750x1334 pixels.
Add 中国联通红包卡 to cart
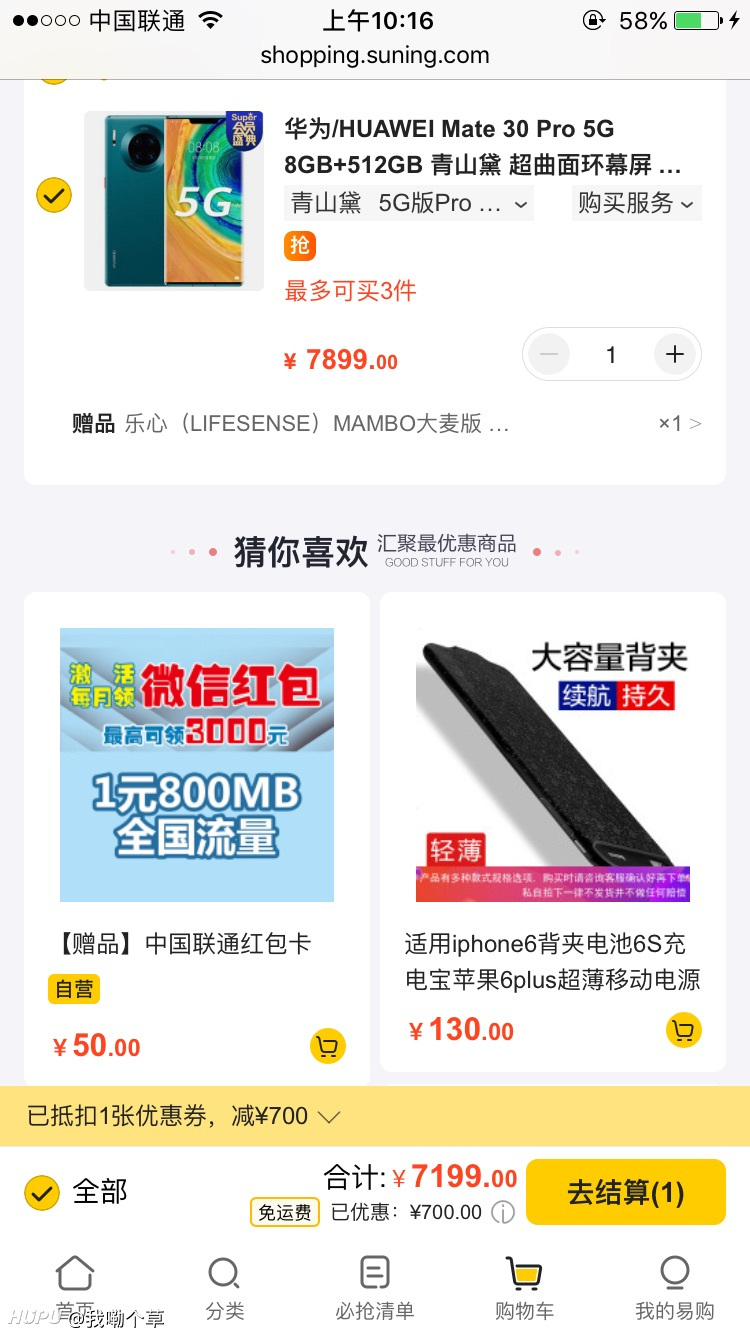click(x=327, y=1046)
